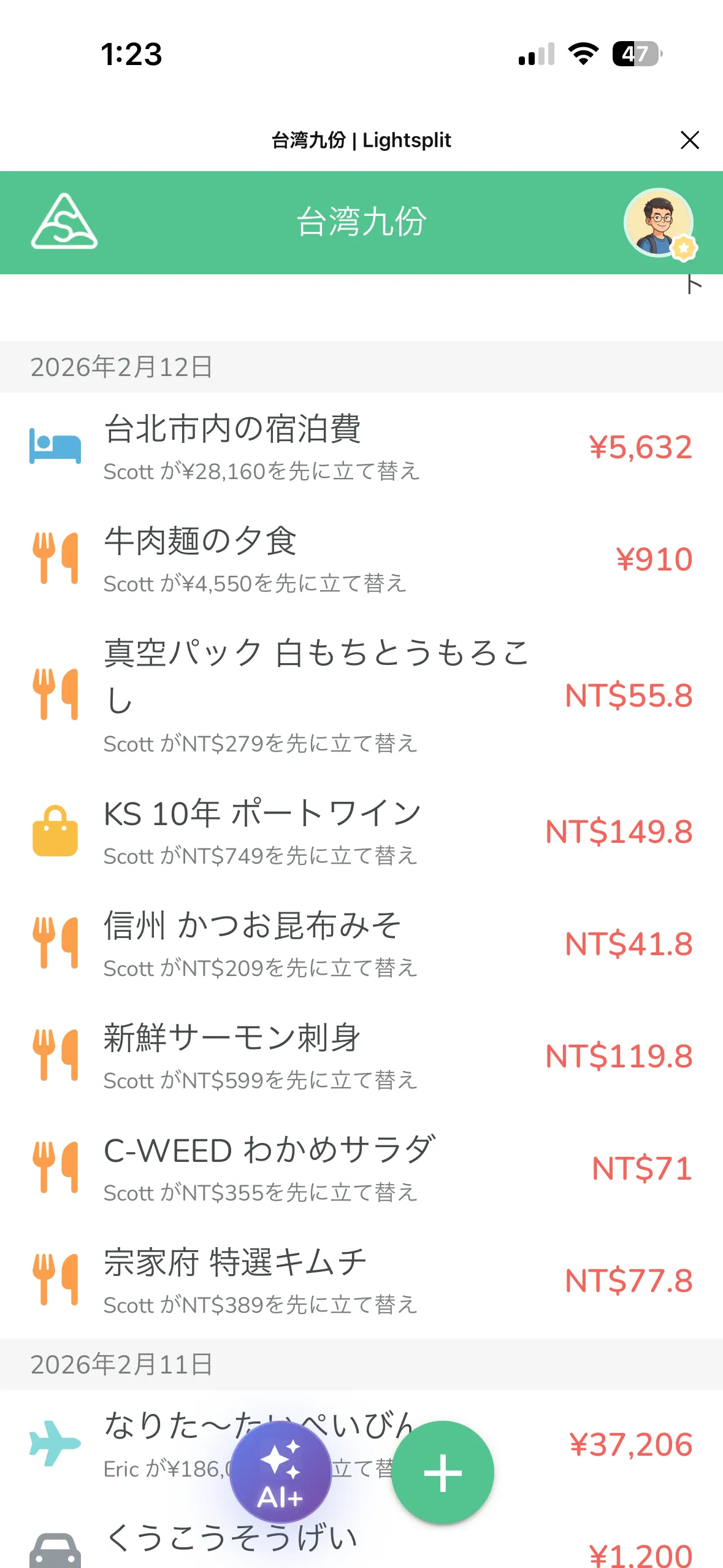Open the AI+ assistant button
Viewport: 723px width, 1568px height.
(x=282, y=1472)
